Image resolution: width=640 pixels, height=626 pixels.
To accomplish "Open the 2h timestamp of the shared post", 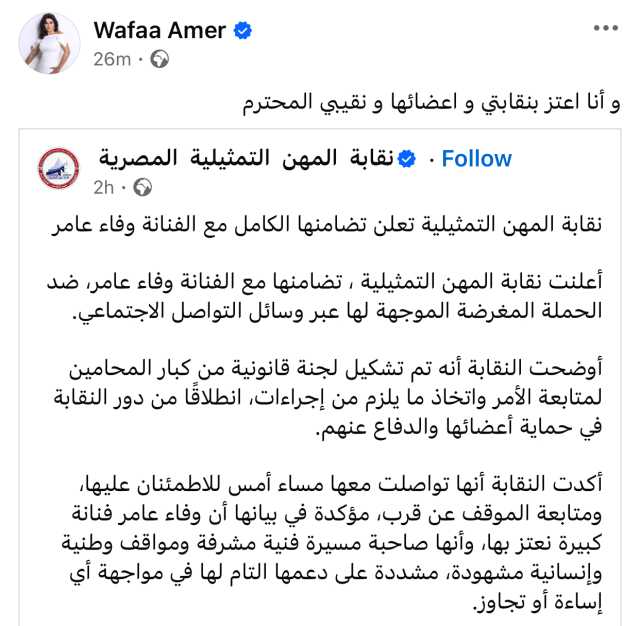I will (x=105, y=186).
